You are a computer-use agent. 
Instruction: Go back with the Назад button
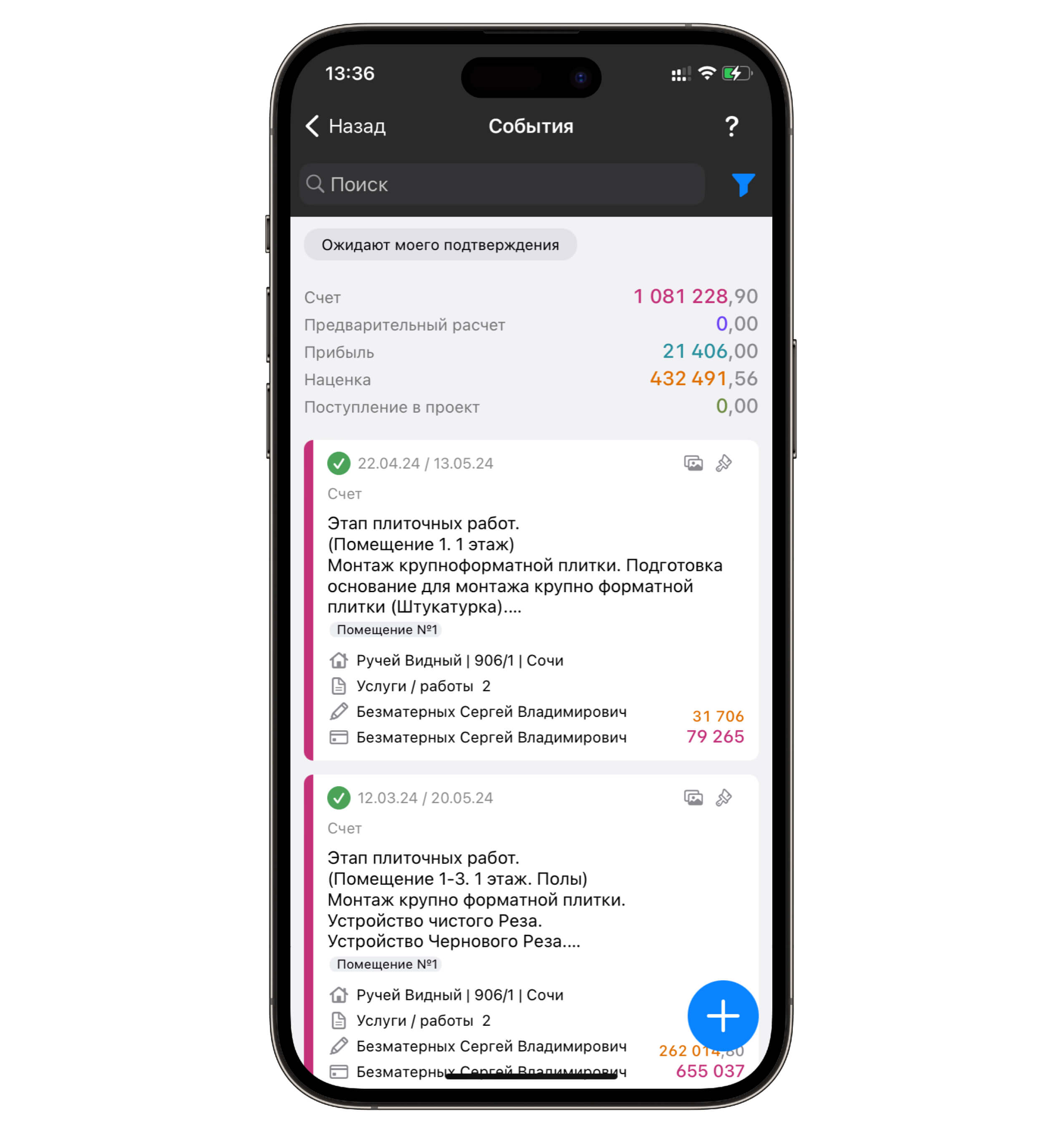(346, 126)
